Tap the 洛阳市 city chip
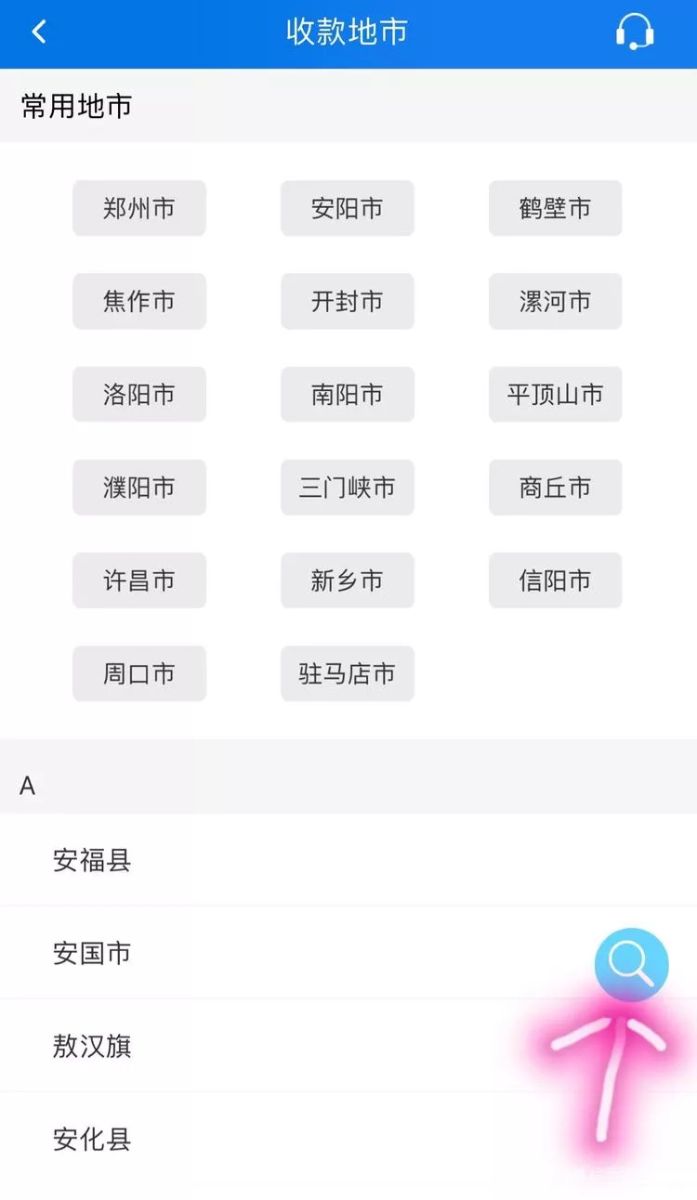Viewport: 697px width, 1200px height. 139,394
